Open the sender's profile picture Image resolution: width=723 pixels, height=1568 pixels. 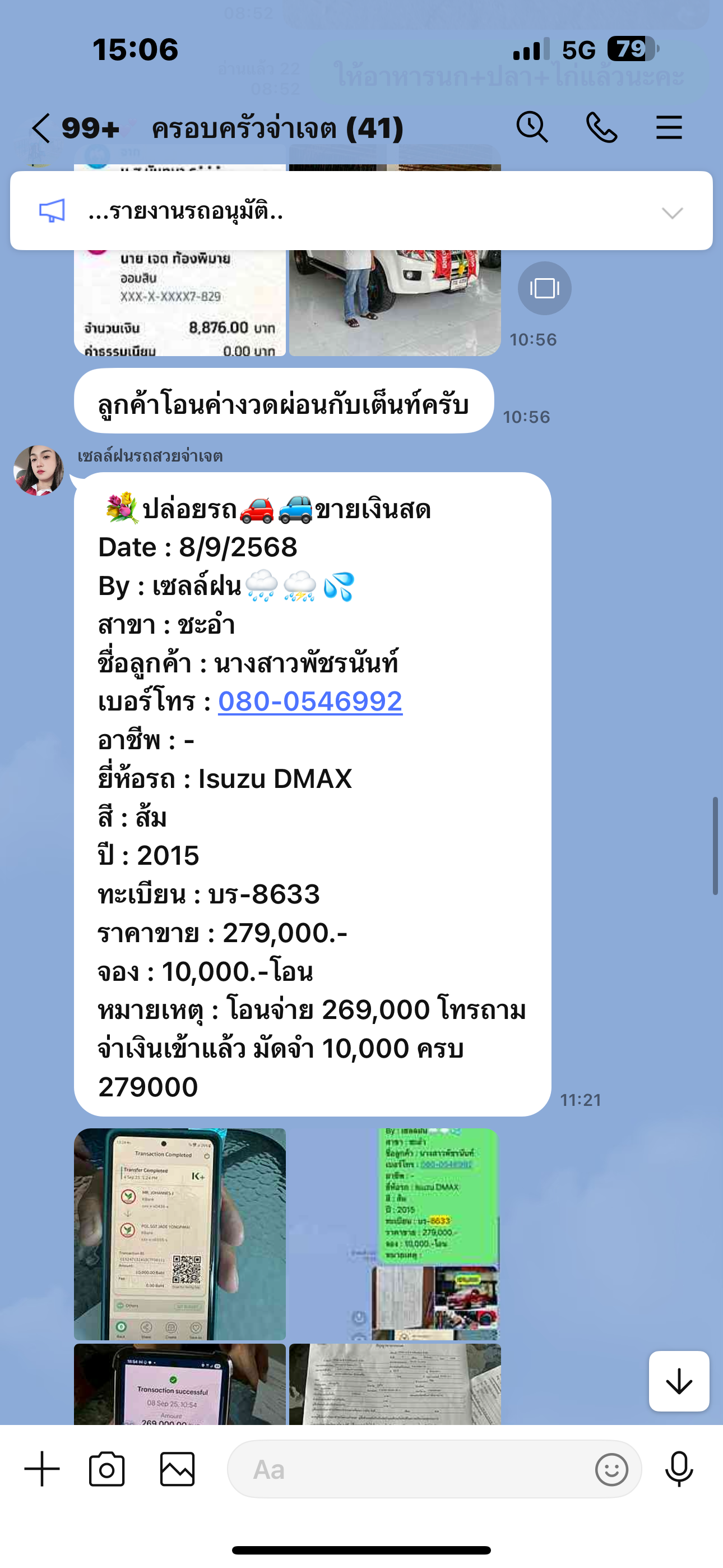39,470
